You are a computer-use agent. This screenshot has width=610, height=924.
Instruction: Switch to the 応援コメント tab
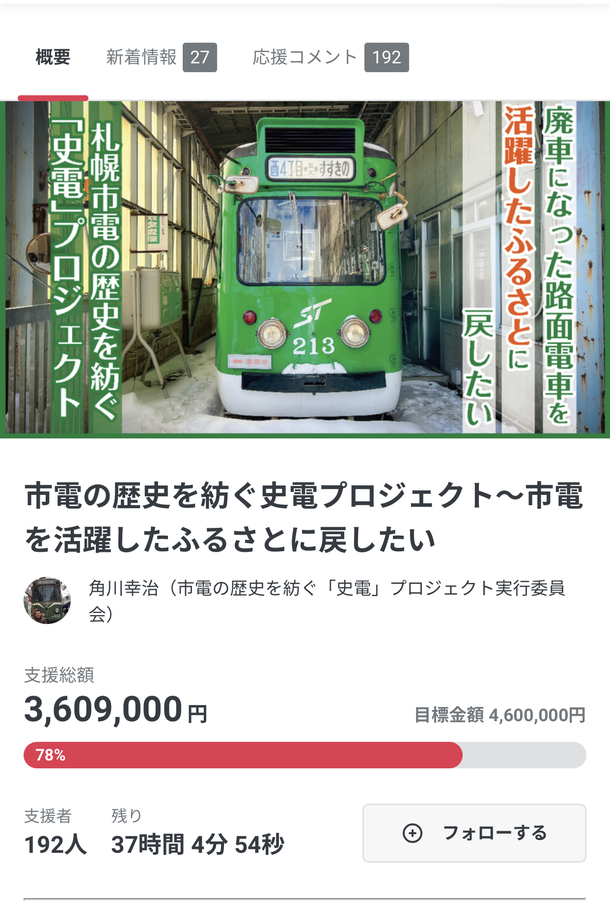coord(330,58)
